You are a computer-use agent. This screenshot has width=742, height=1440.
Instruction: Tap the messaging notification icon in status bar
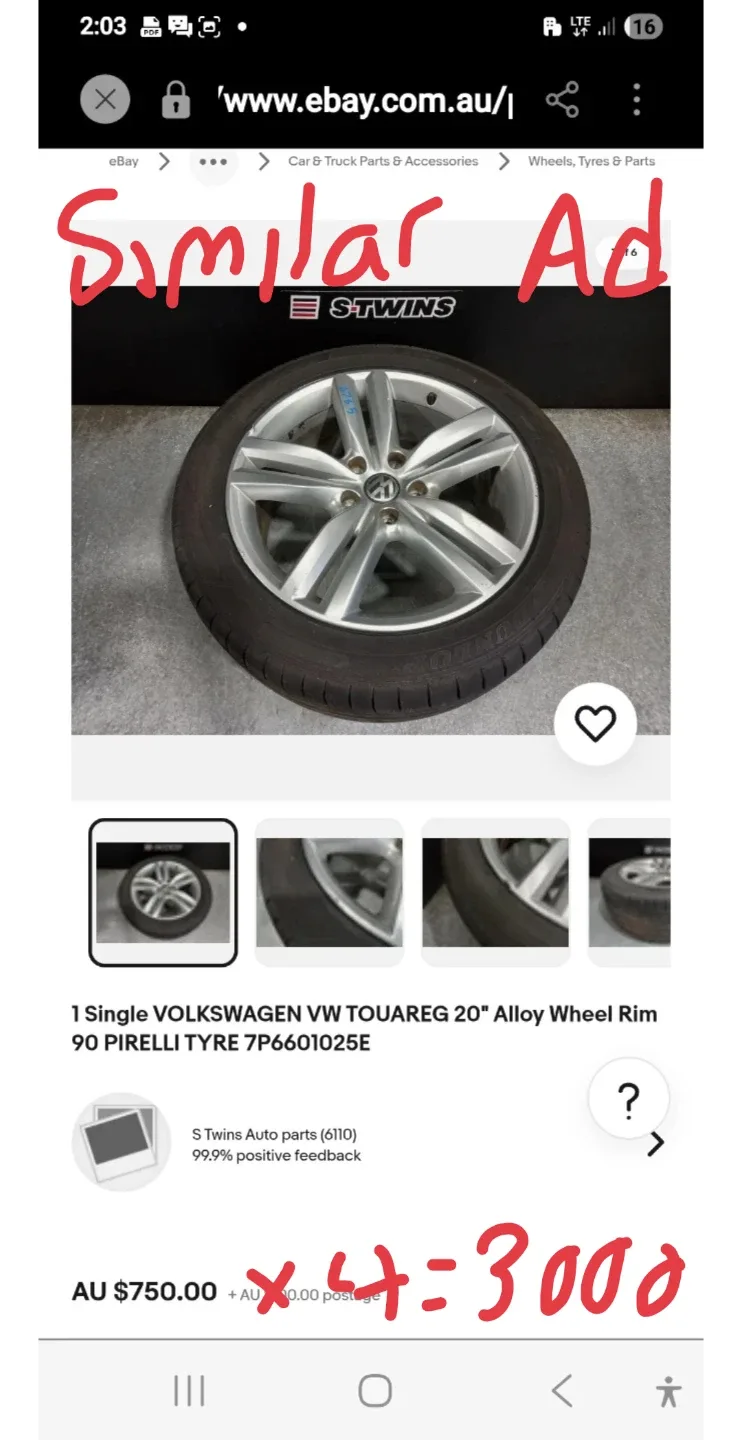click(181, 27)
